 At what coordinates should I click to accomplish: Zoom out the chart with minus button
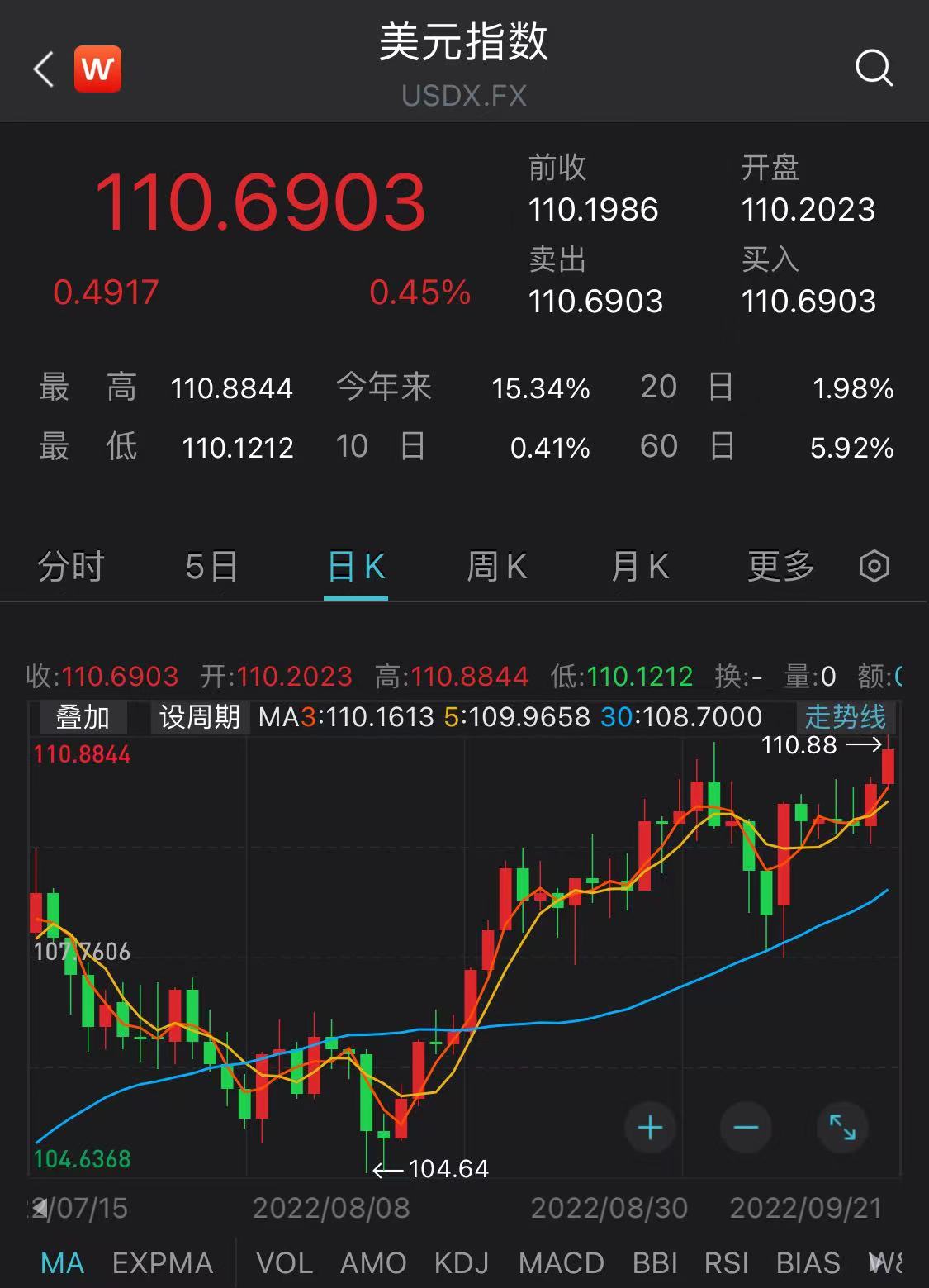[x=746, y=1128]
